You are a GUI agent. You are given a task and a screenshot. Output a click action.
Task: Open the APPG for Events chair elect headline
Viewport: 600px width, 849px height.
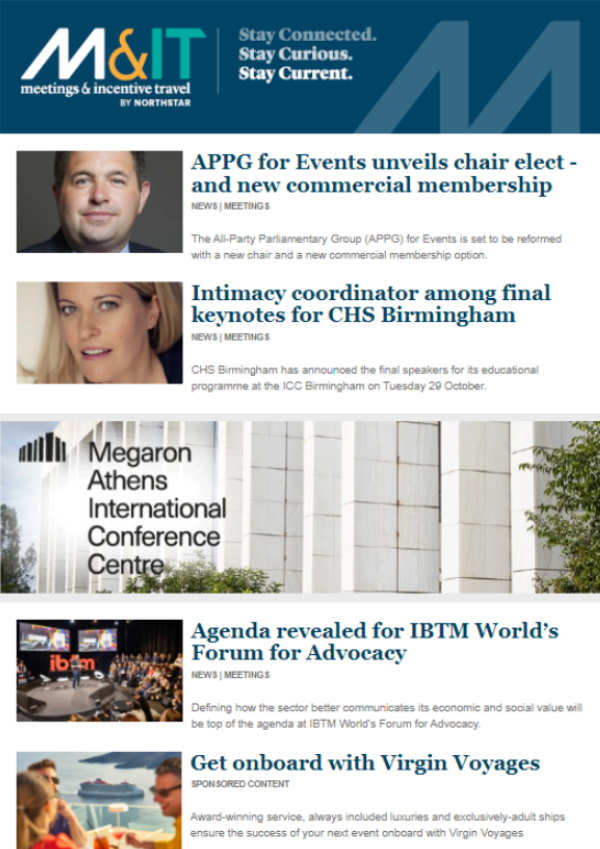click(371, 172)
